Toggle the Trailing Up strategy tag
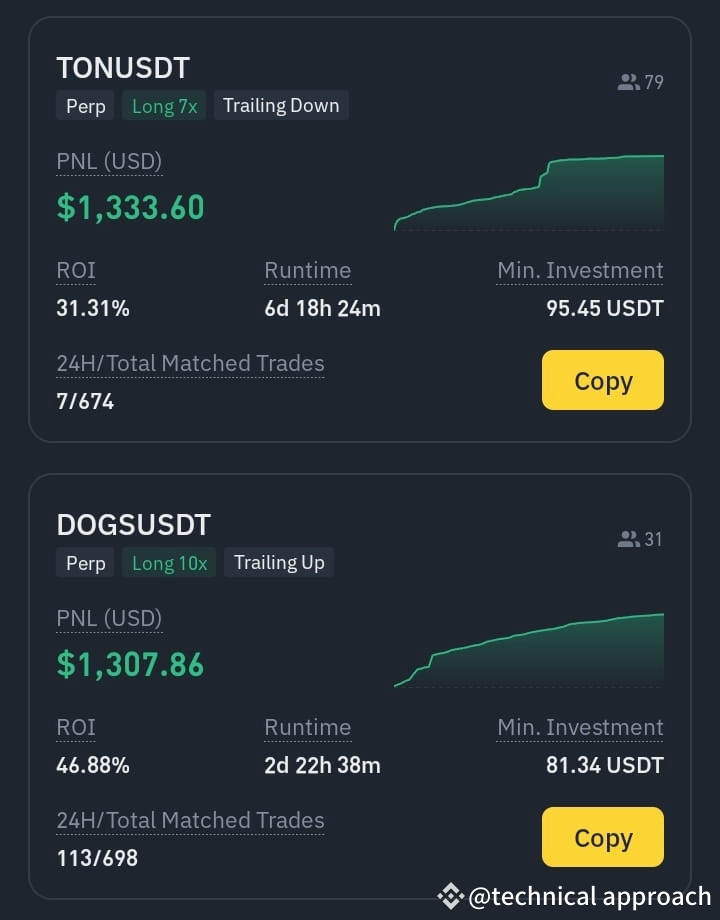 (x=278, y=562)
